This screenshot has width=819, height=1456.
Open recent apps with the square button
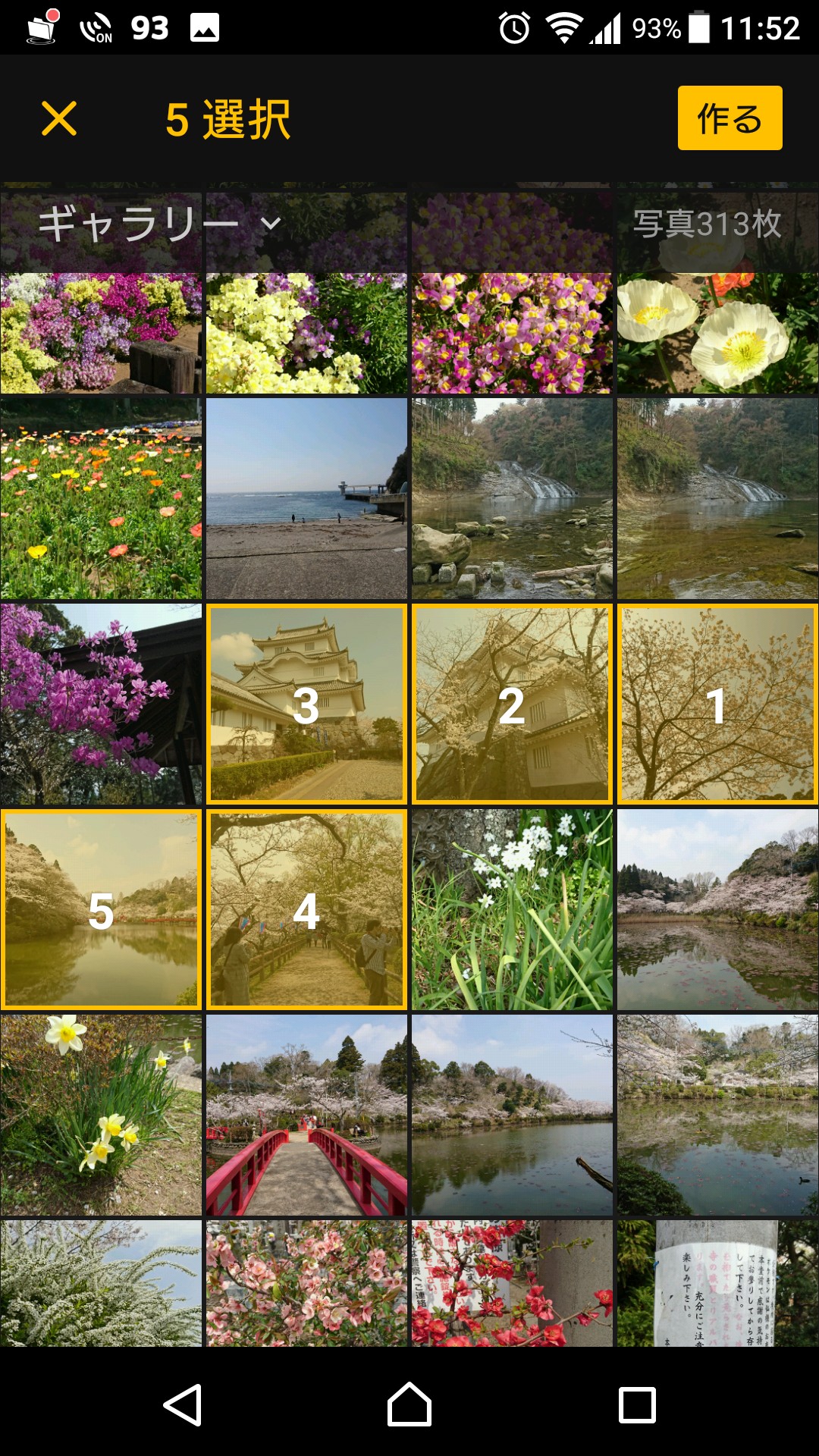637,1404
